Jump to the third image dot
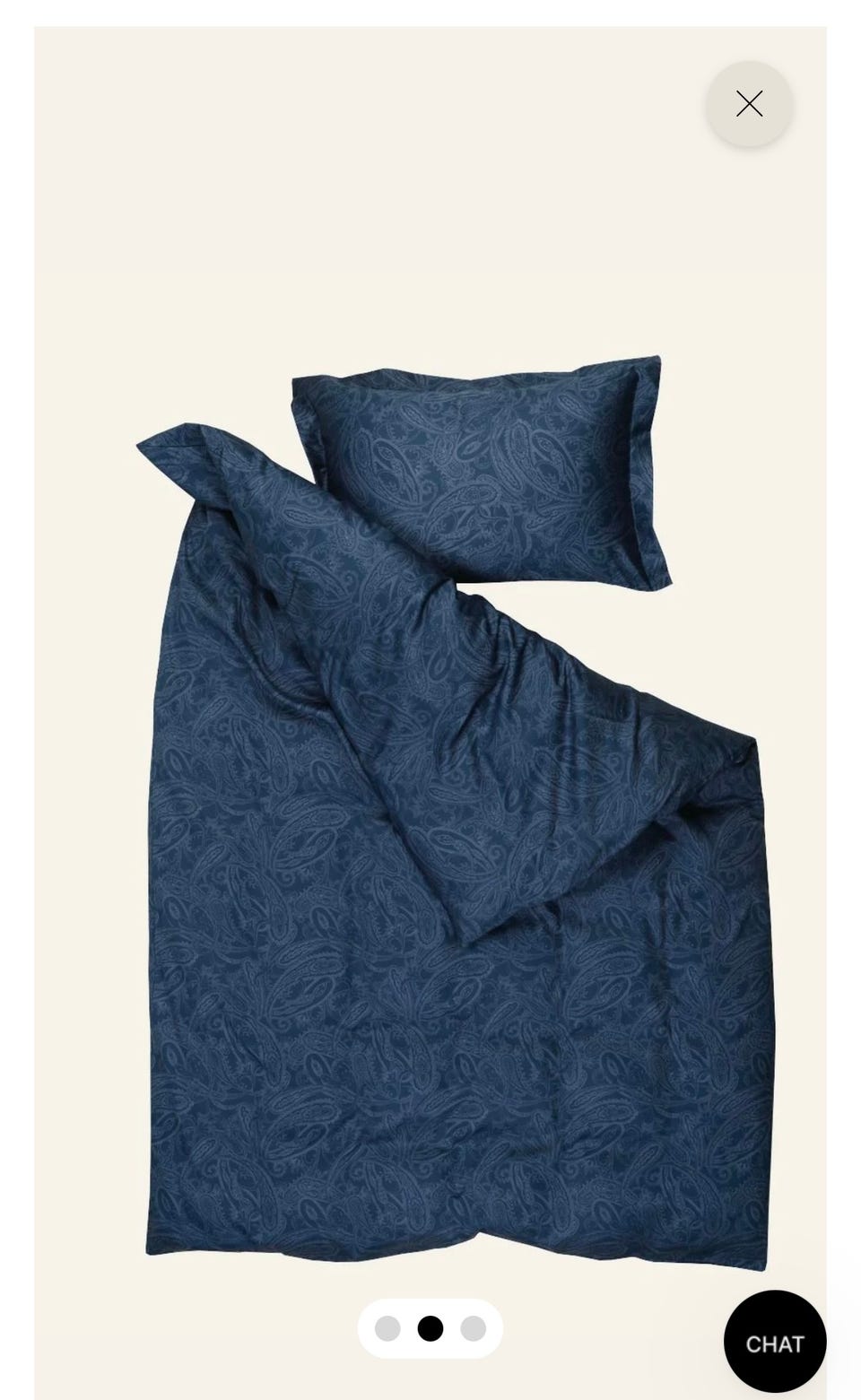Viewport: 861px width, 1400px height. (474, 1328)
